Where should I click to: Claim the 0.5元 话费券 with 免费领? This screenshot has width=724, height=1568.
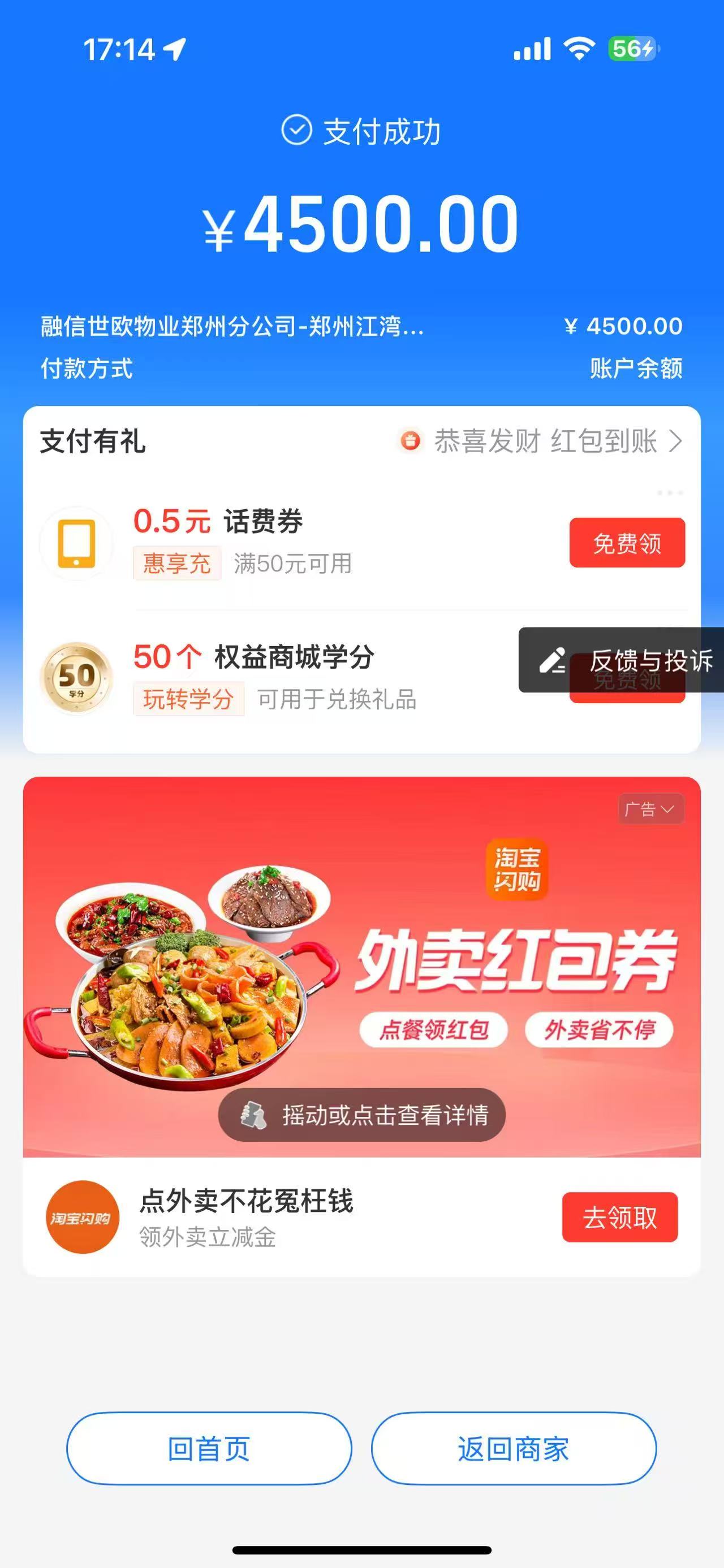coord(627,543)
